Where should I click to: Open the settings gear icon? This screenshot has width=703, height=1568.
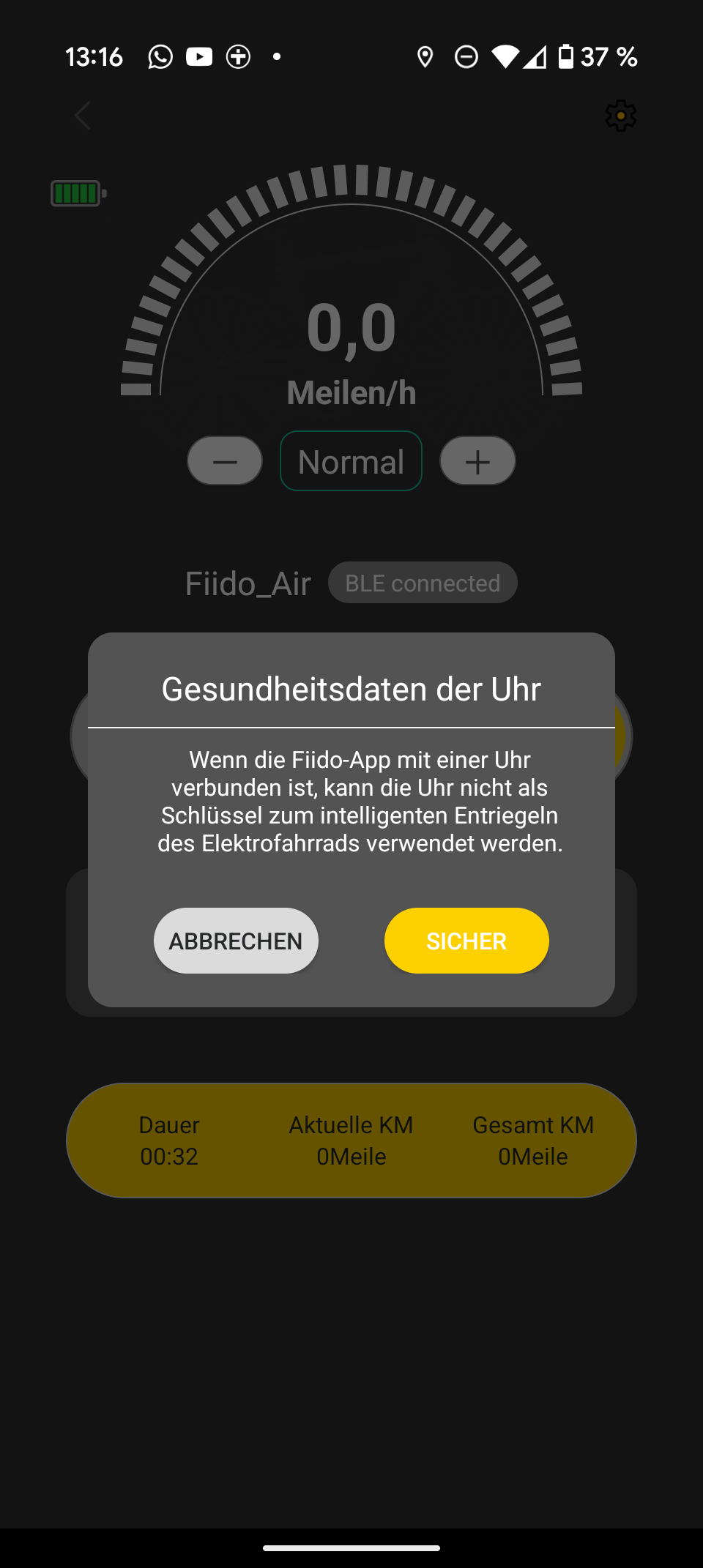pyautogui.click(x=620, y=116)
